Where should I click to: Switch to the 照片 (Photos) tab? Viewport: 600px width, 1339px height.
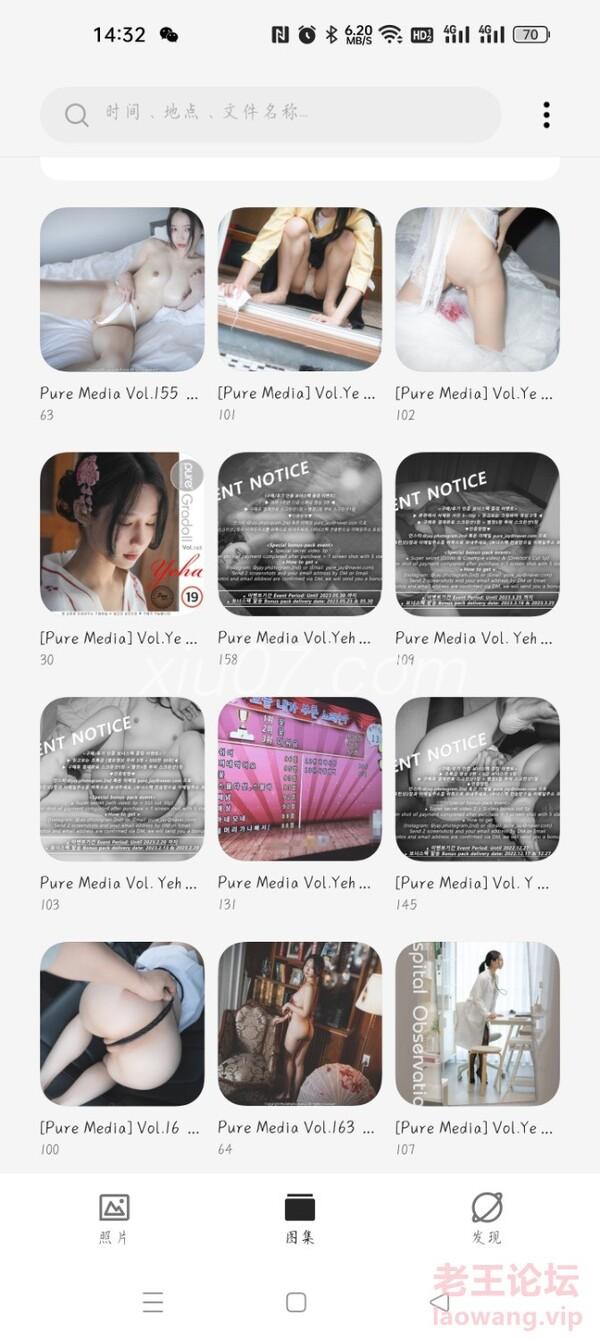coord(114,1218)
